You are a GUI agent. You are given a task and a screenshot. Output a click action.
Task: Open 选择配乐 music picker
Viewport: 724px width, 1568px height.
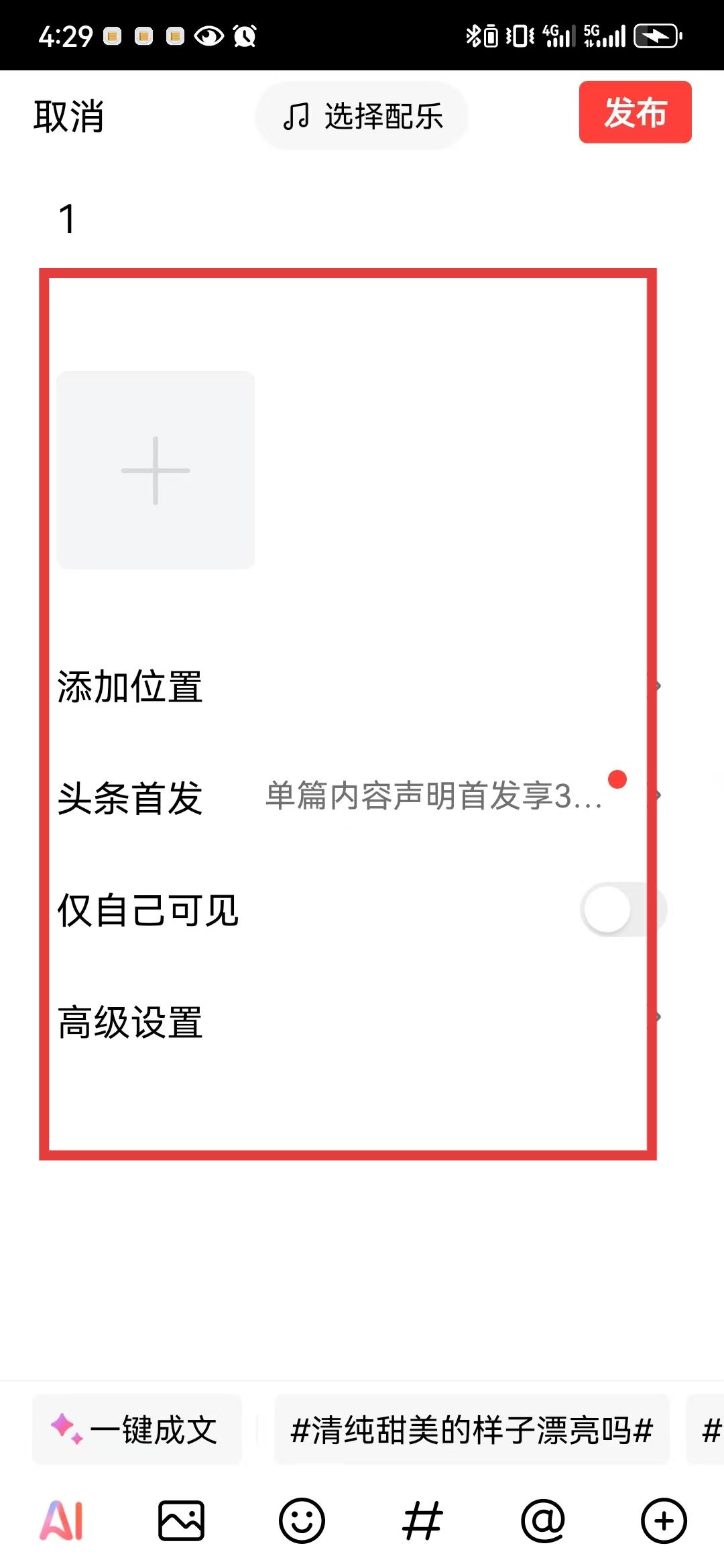(x=362, y=116)
